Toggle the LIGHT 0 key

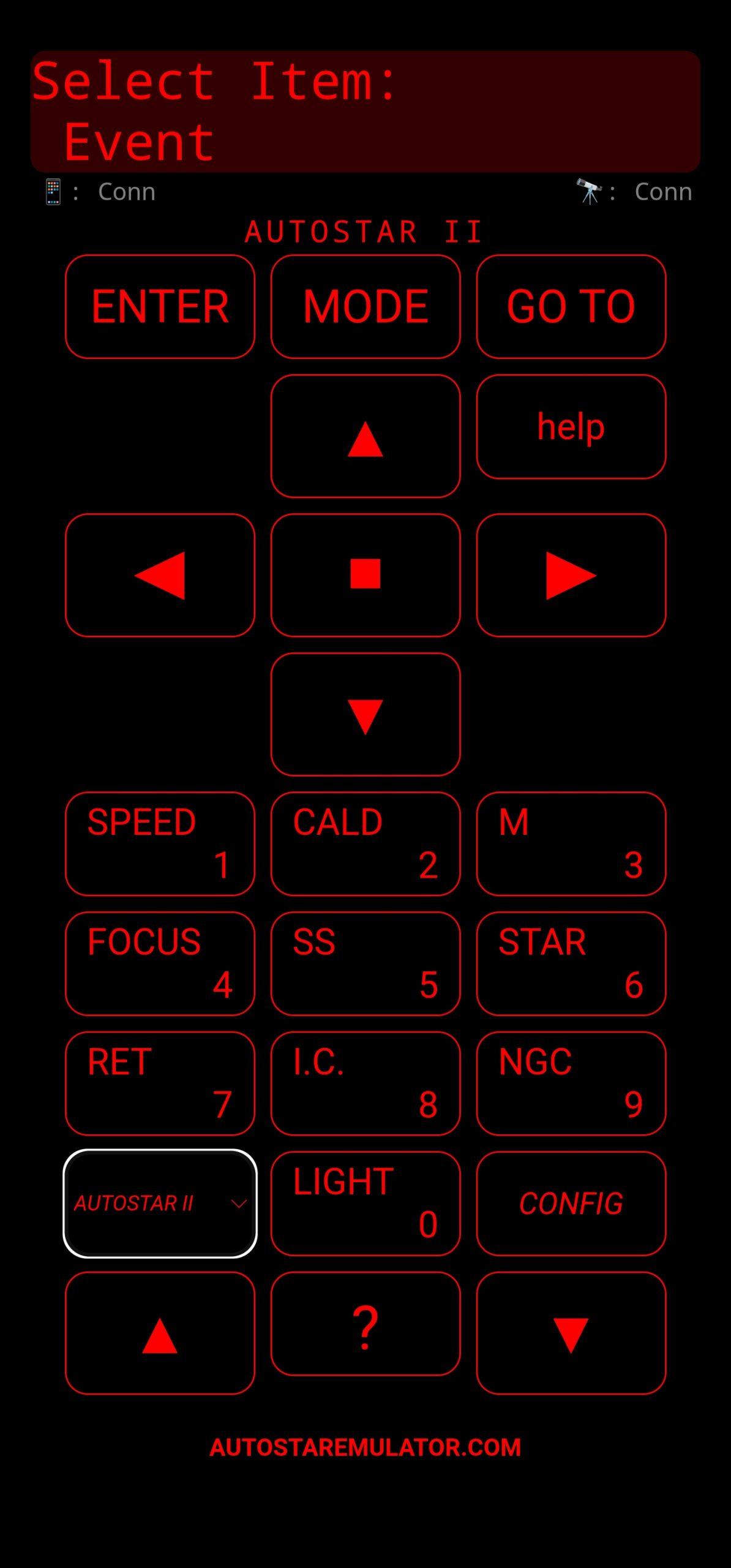(365, 1203)
